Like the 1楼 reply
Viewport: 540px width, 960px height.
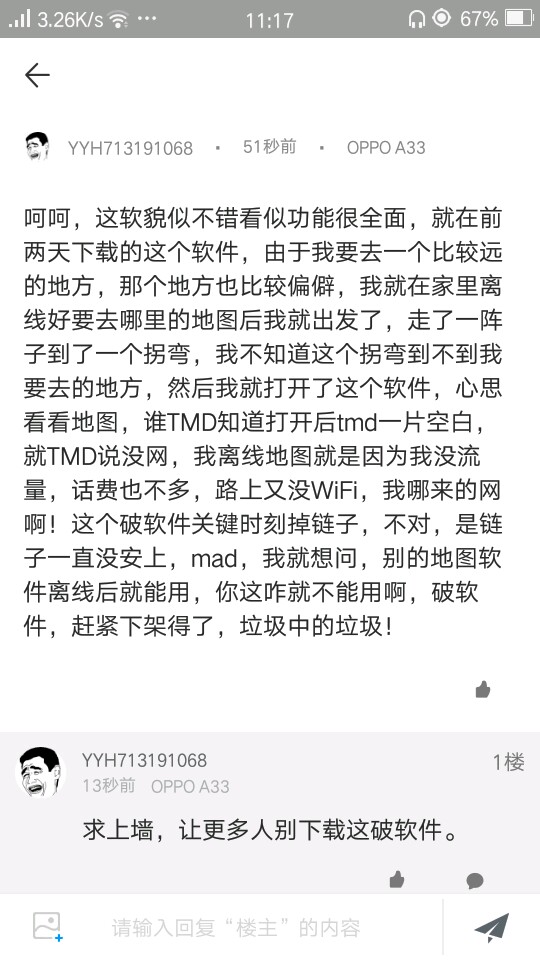tap(397, 880)
